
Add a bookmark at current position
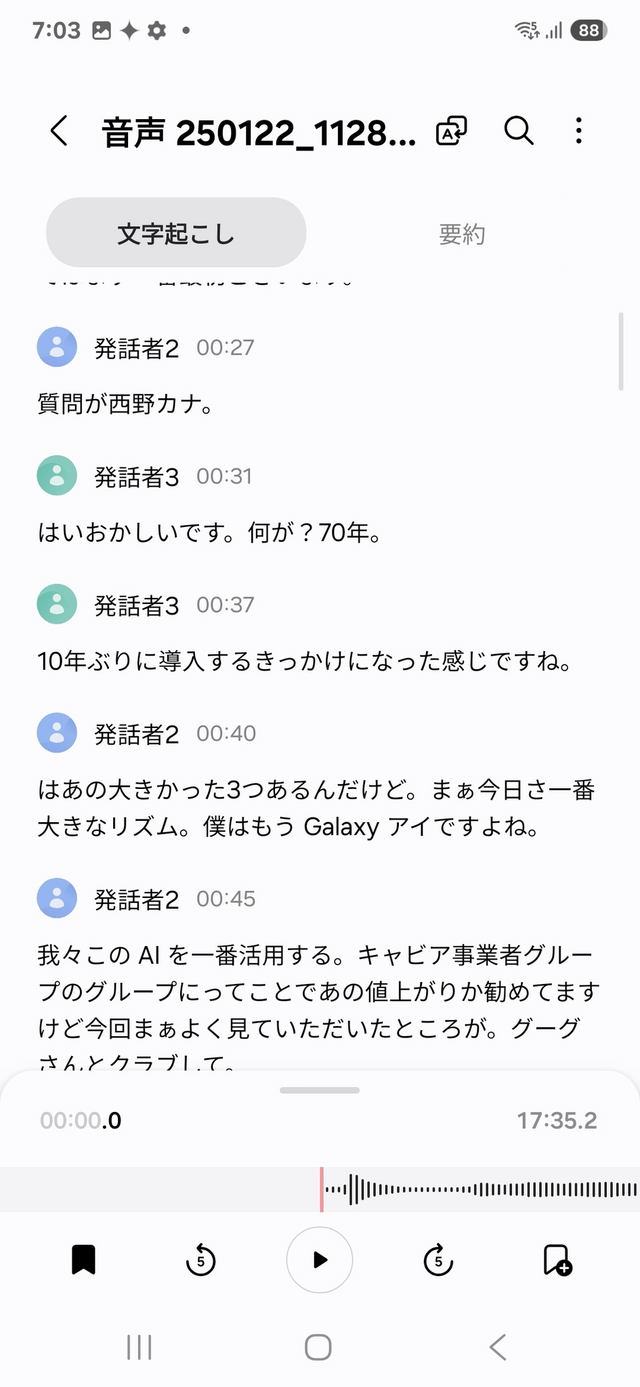[556, 1260]
